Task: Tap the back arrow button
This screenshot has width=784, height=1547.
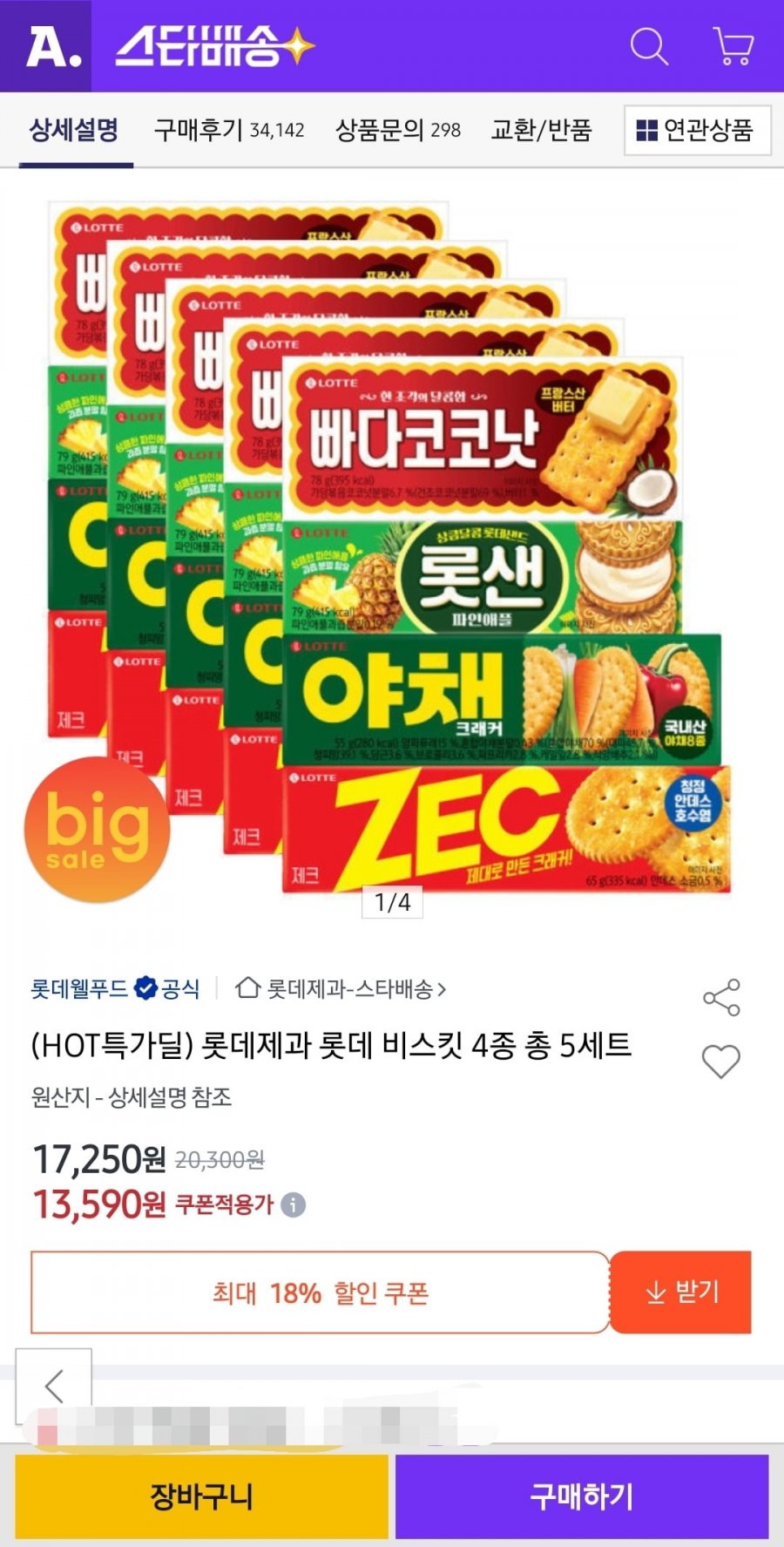Action: coord(54,1385)
